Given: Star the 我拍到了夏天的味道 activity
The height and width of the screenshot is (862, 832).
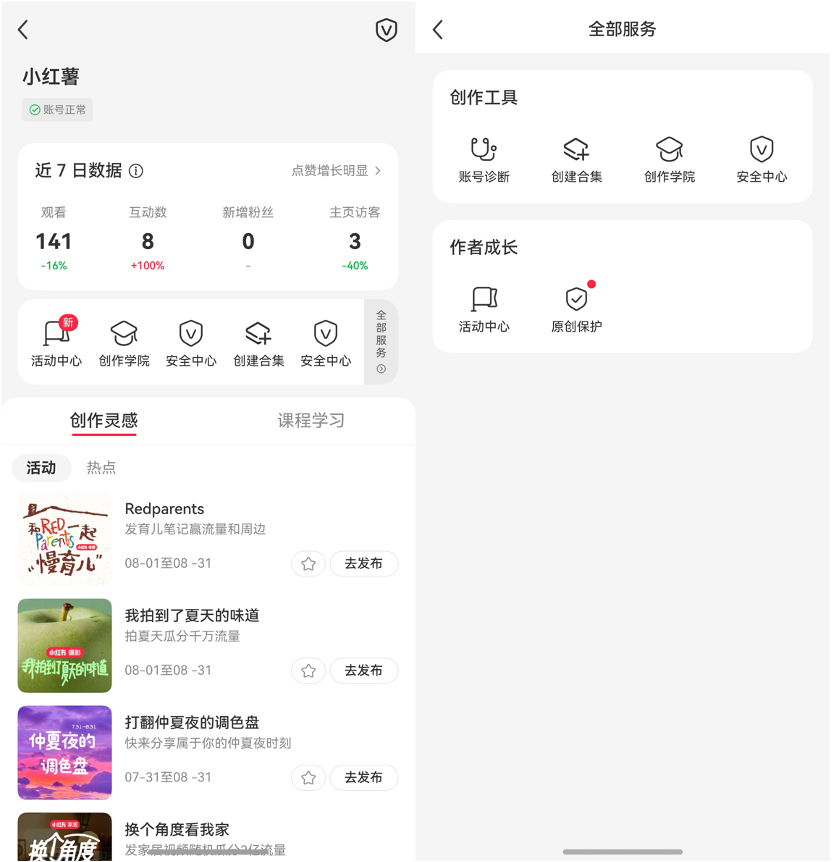Looking at the screenshot, I should [308, 671].
